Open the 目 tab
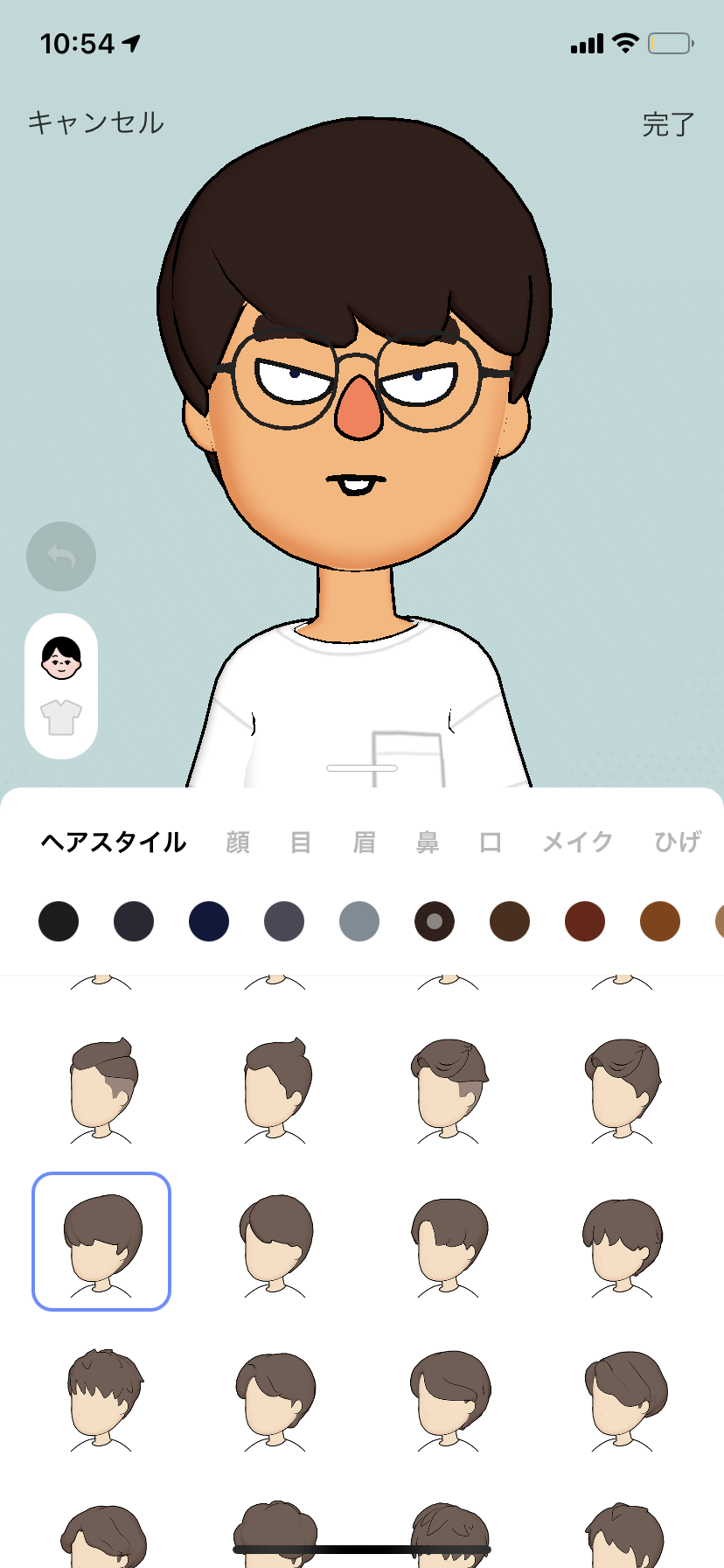Viewport: 724px width, 1568px height. click(301, 842)
